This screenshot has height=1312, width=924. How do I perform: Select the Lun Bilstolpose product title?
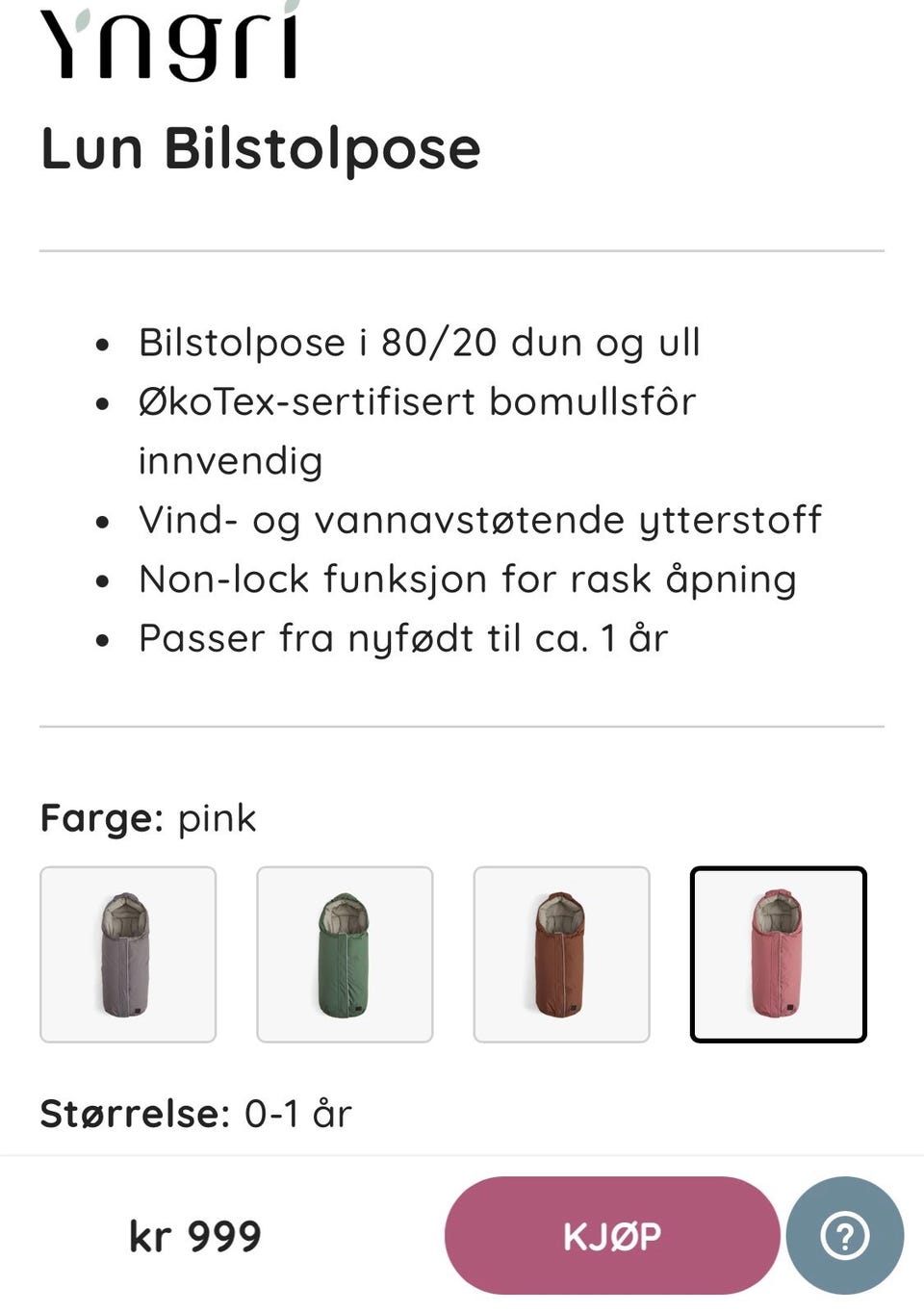coord(260,147)
